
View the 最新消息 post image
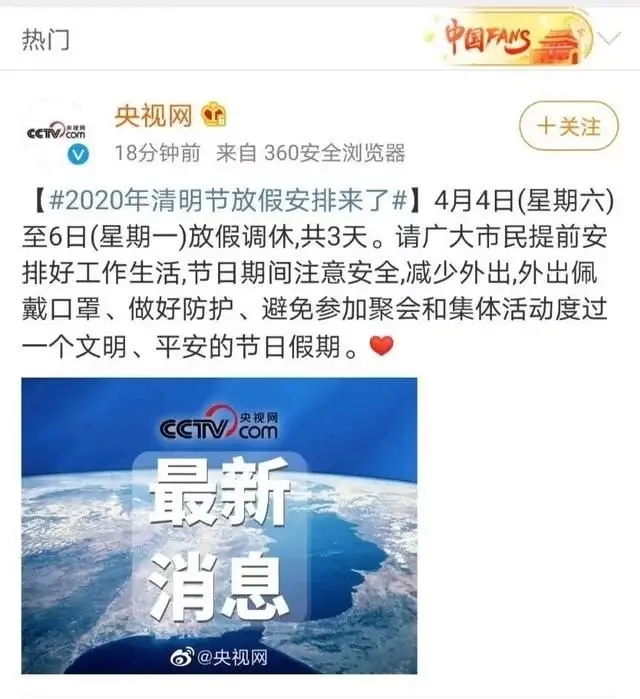pyautogui.click(x=219, y=524)
